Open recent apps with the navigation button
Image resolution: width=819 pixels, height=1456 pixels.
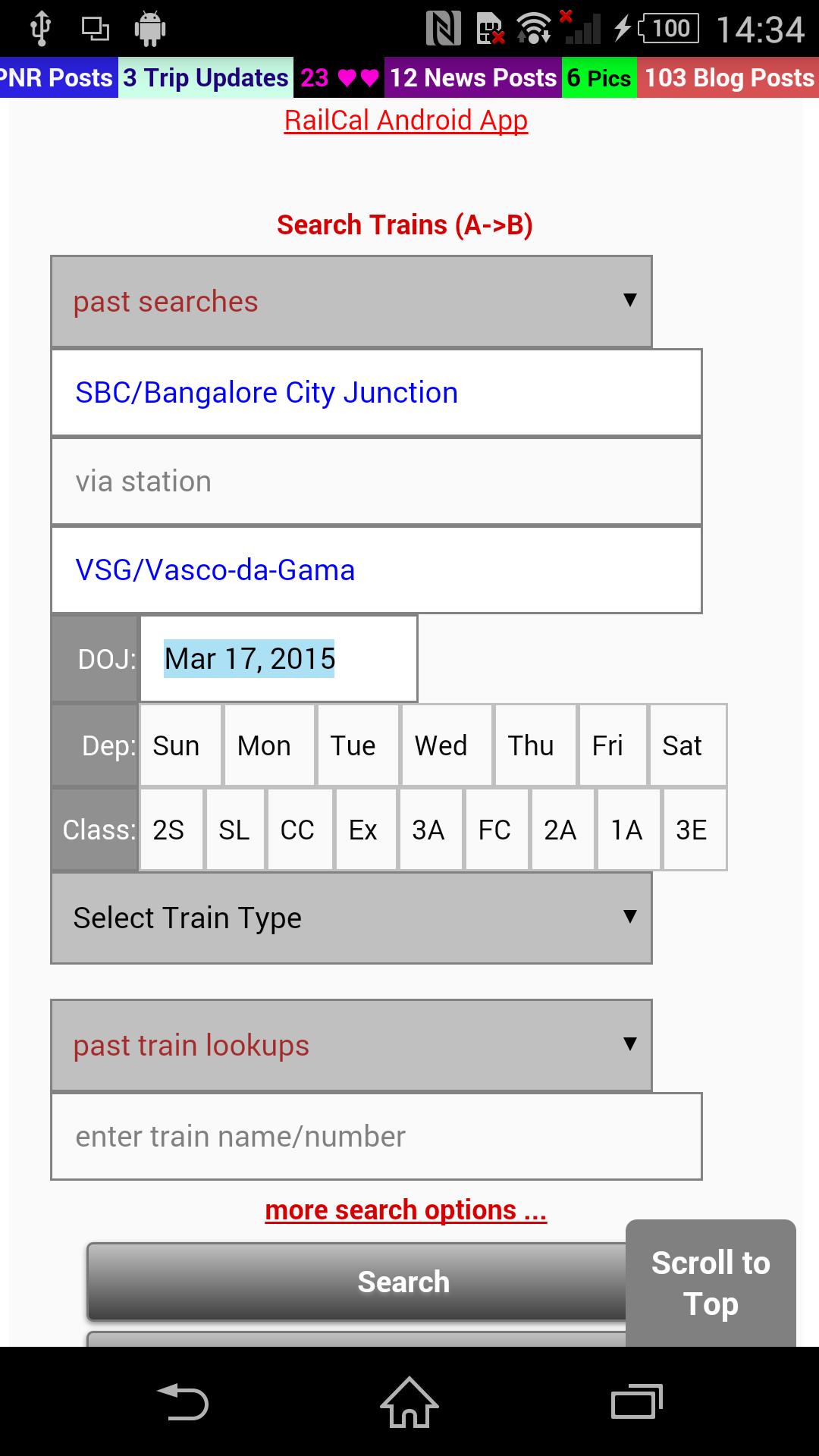tap(637, 1399)
